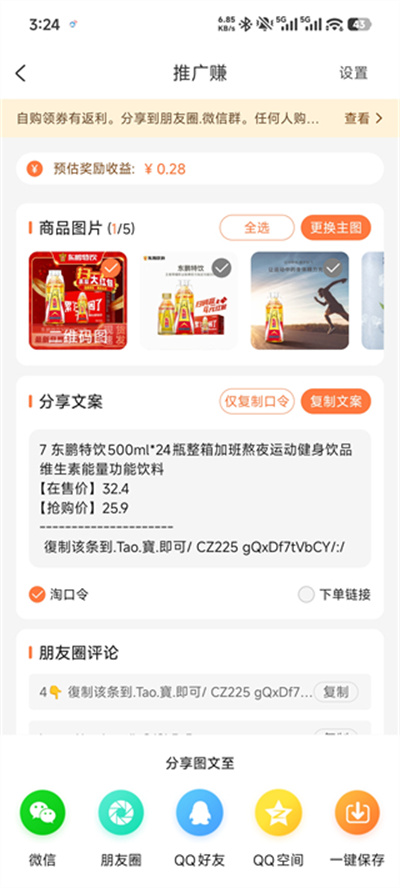The height and width of the screenshot is (888, 400).
Task: Select the 下单链接 option
Action: [x=334, y=595]
